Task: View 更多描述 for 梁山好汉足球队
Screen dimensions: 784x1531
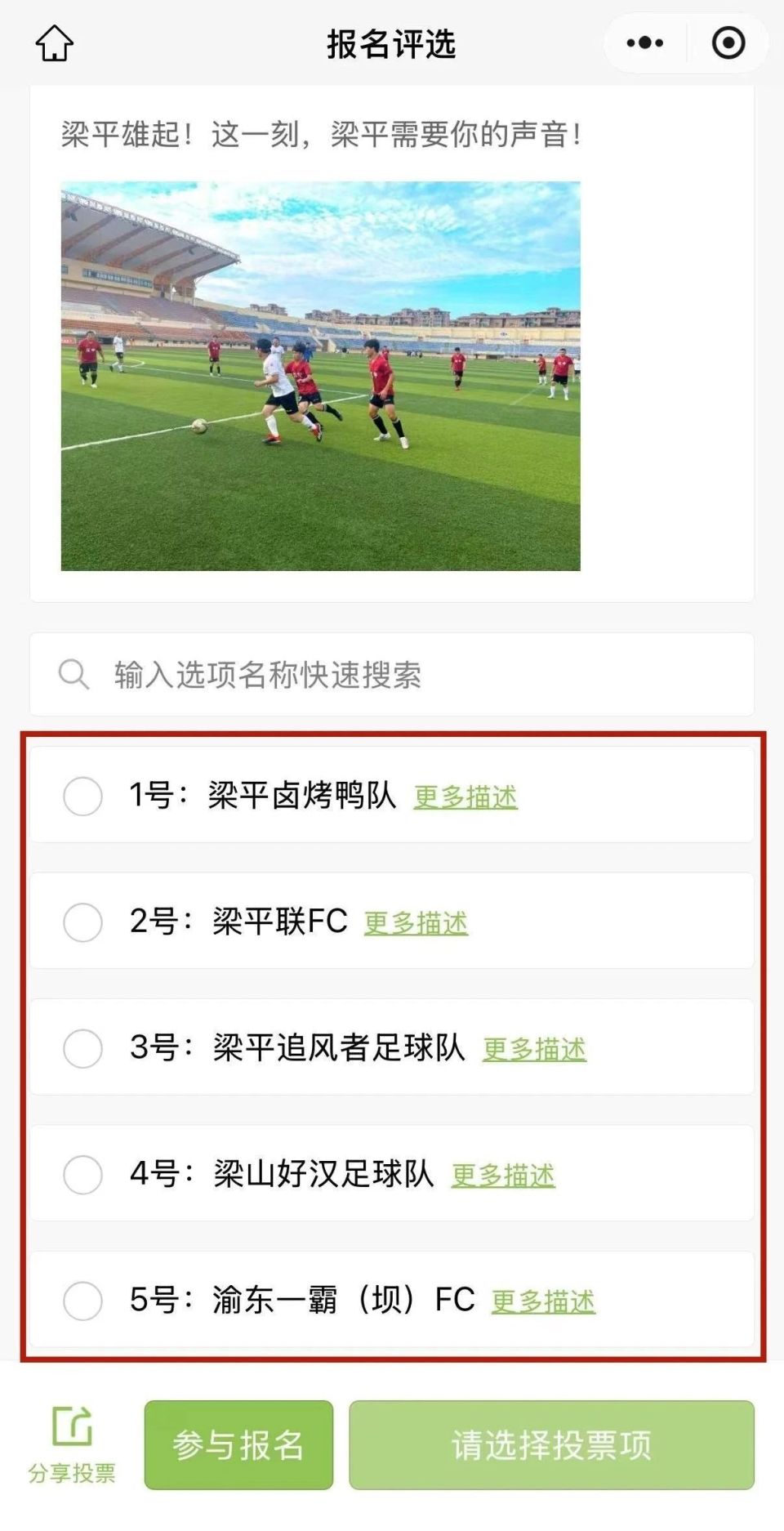Action: pos(503,1176)
